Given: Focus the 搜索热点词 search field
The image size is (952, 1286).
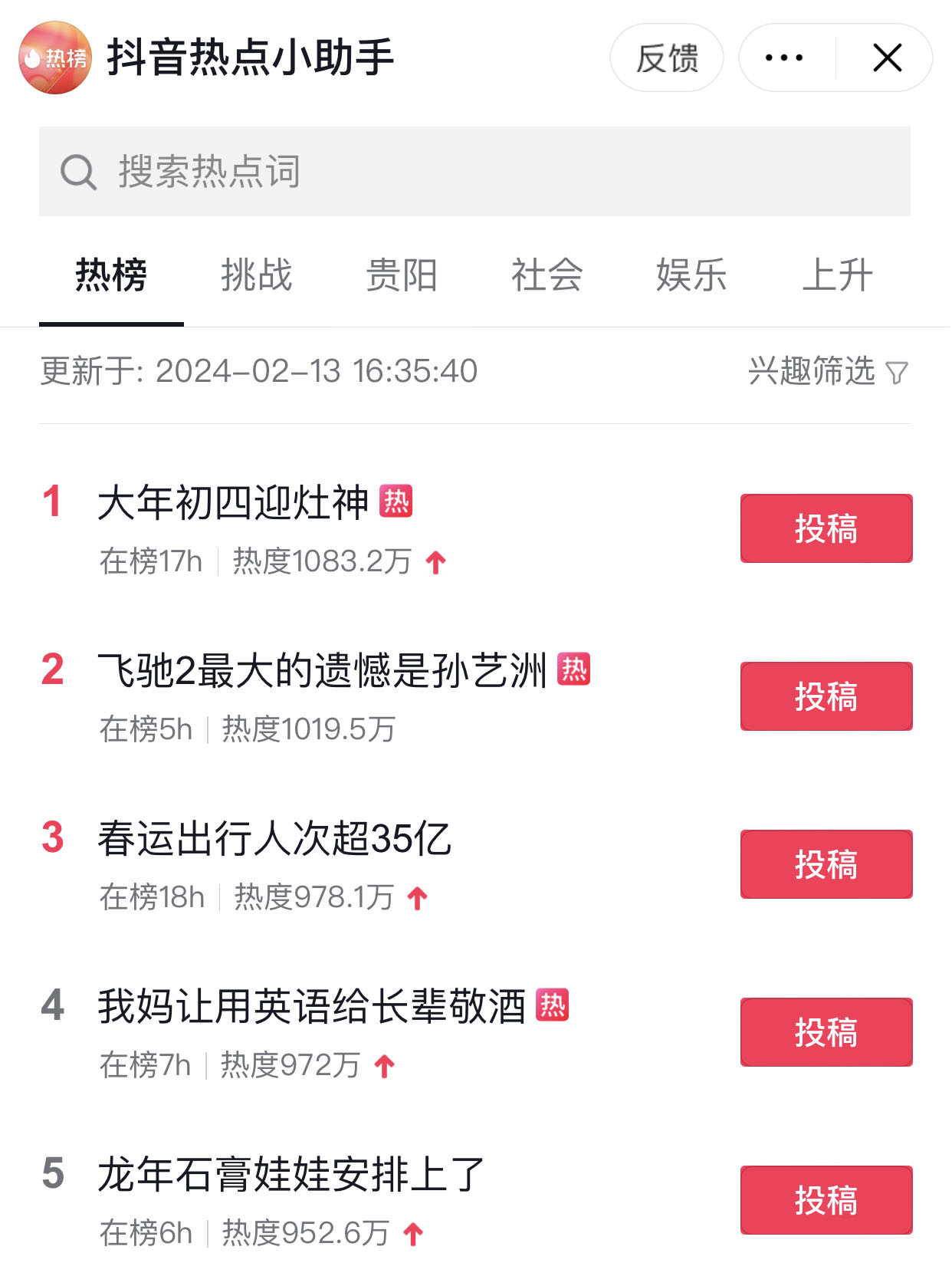Looking at the screenshot, I should (x=474, y=171).
